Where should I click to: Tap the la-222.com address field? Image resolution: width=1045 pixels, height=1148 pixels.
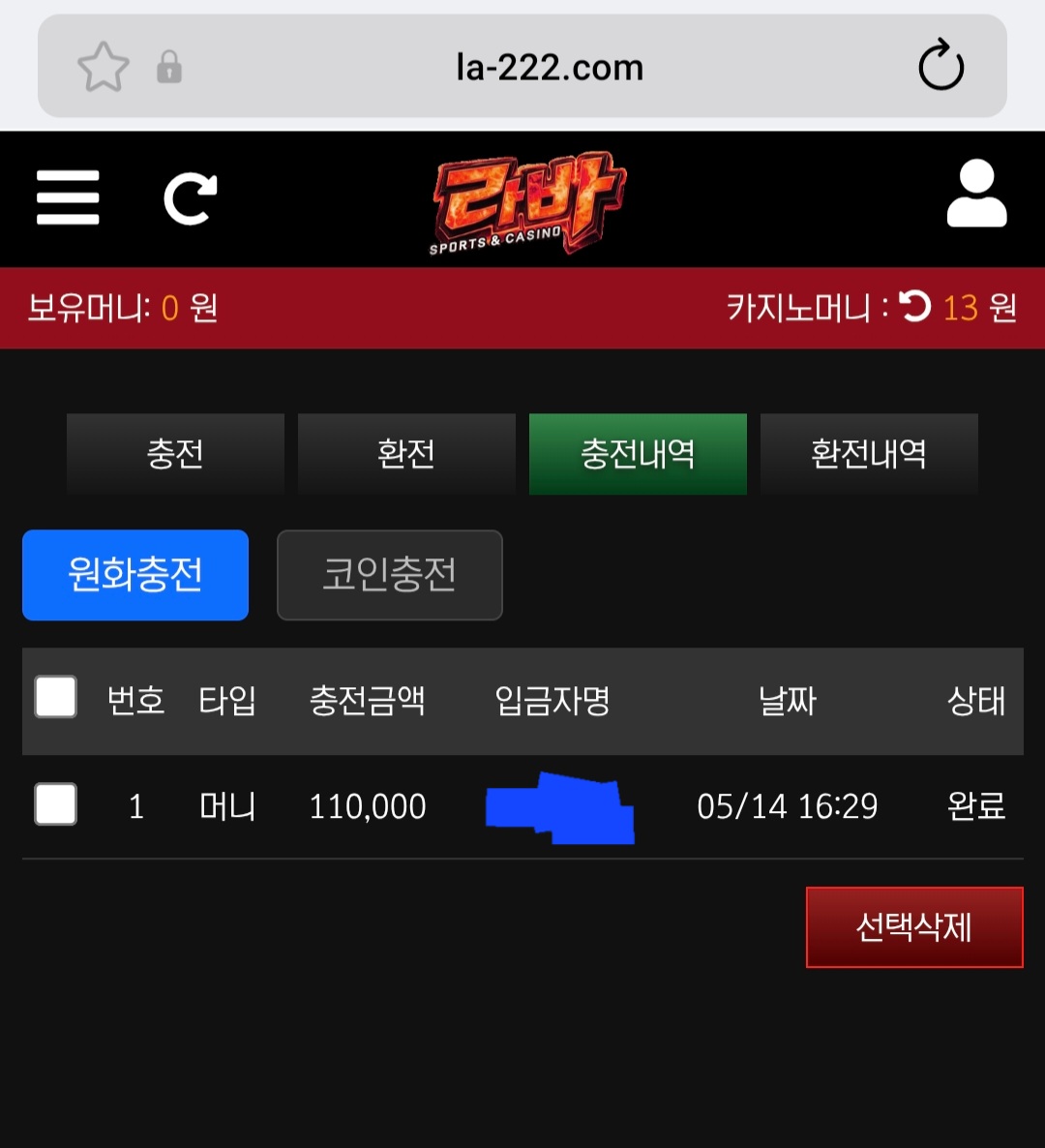549,68
